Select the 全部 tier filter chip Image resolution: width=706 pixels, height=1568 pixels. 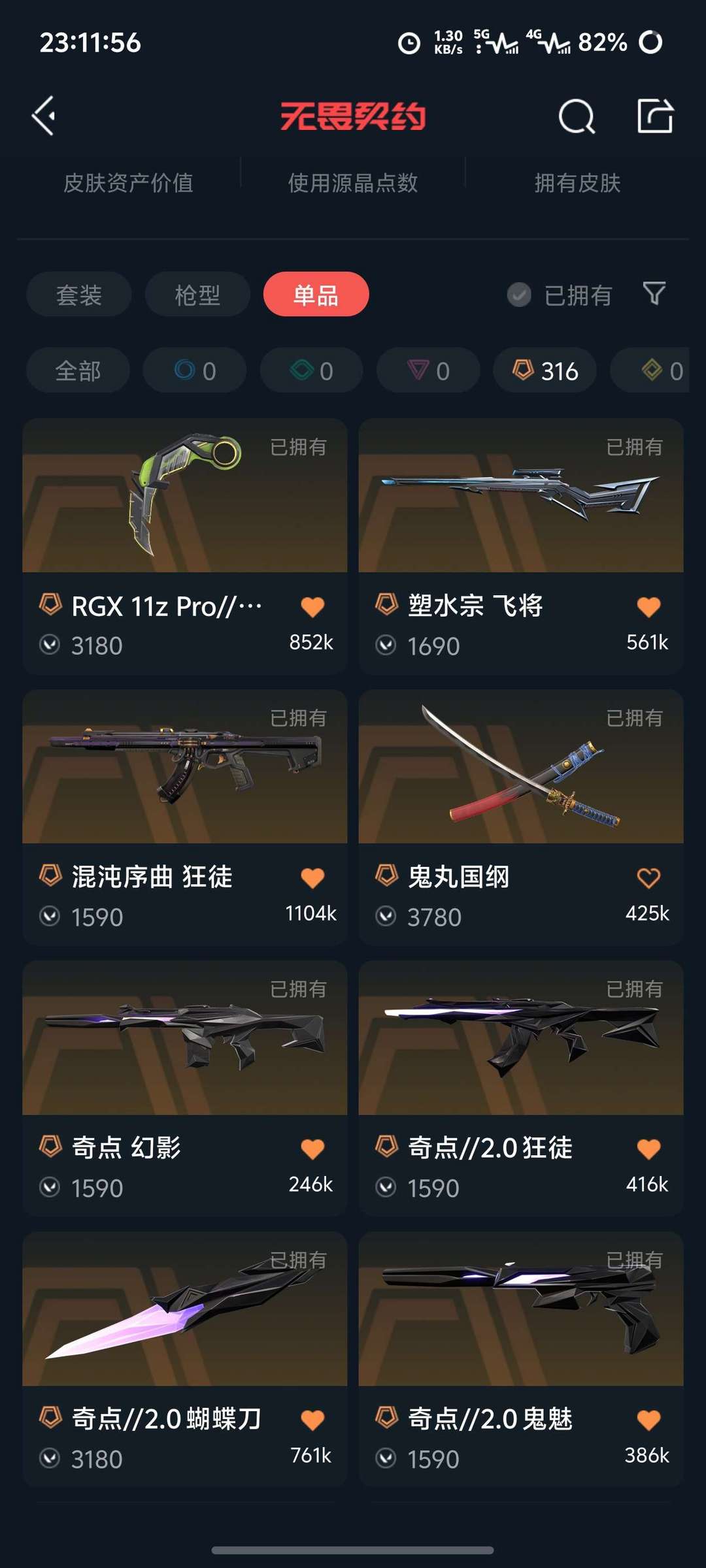click(78, 370)
